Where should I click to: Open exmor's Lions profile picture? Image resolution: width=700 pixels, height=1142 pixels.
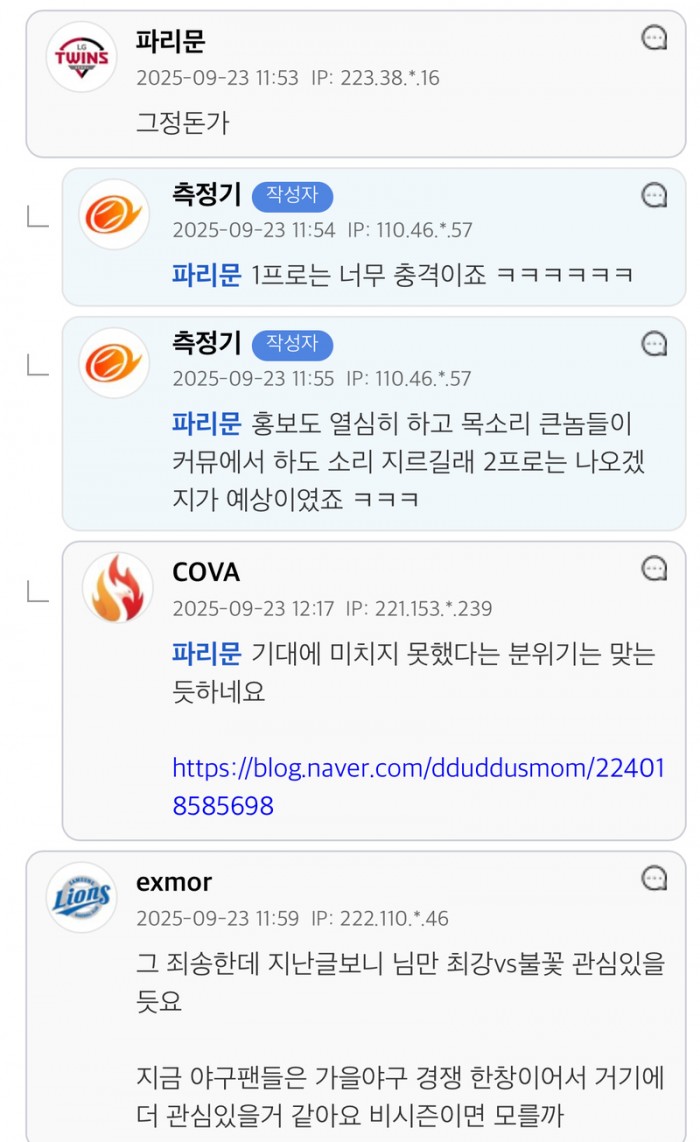(x=83, y=897)
